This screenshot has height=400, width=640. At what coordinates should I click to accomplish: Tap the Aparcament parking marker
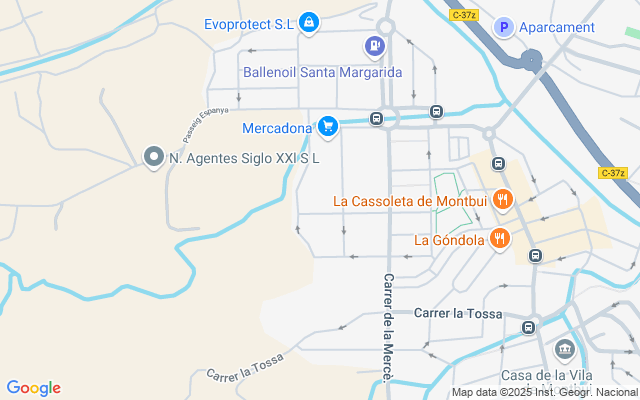tap(506, 28)
